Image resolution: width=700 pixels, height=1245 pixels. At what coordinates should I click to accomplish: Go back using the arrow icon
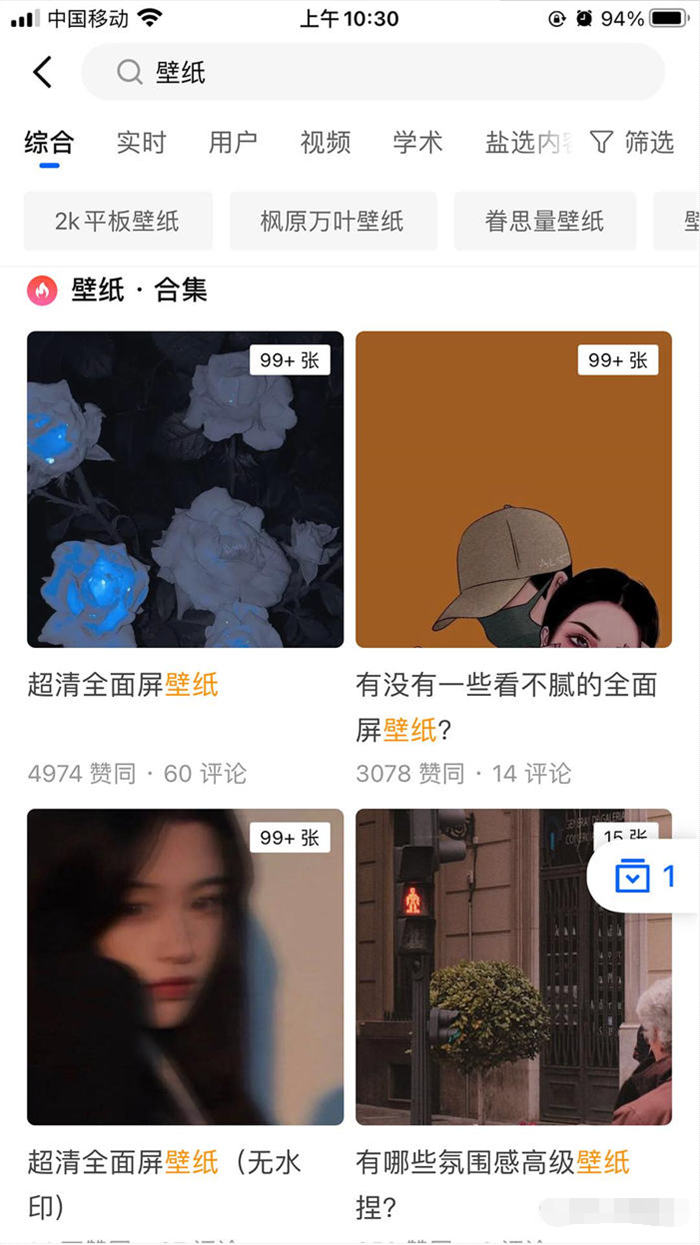(x=42, y=72)
